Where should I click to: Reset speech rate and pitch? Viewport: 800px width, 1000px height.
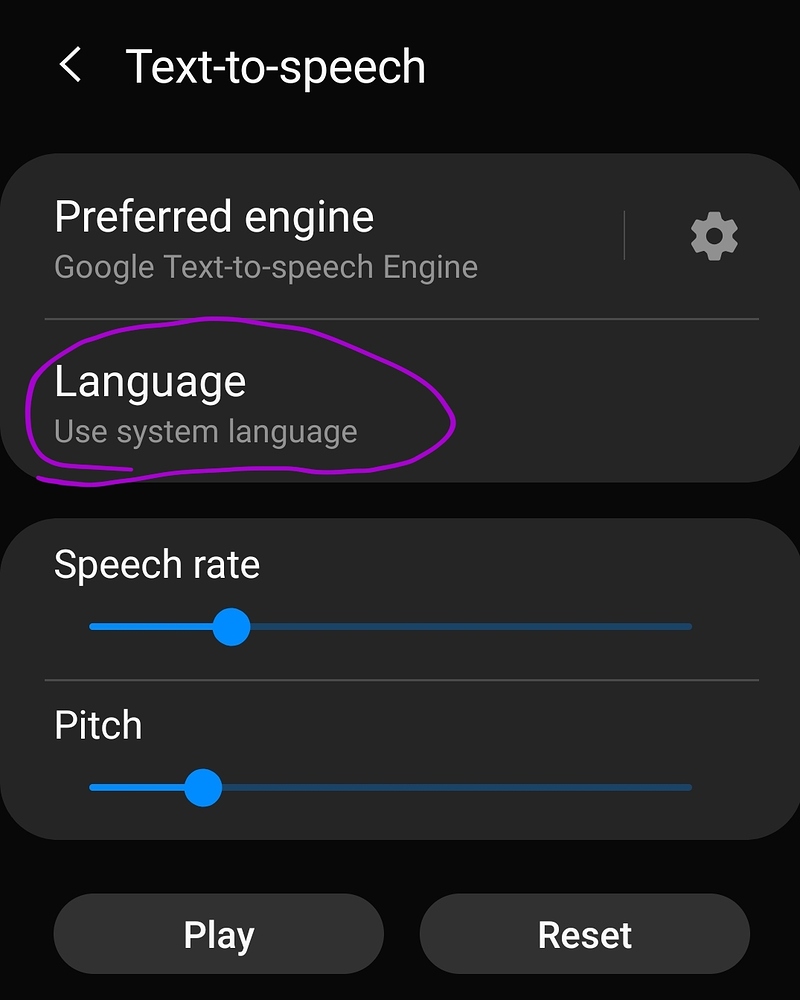tap(584, 935)
